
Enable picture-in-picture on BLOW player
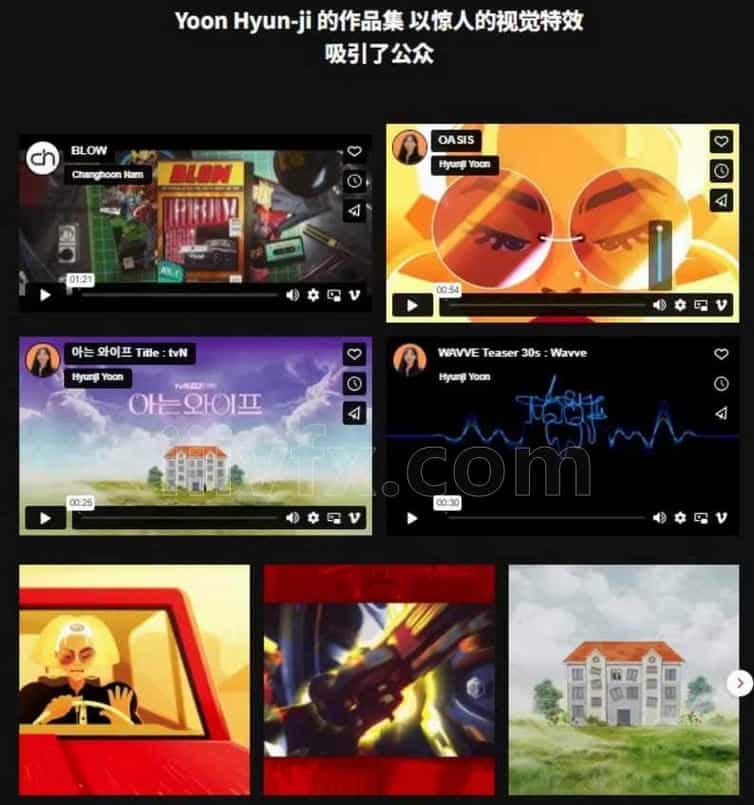334,295
